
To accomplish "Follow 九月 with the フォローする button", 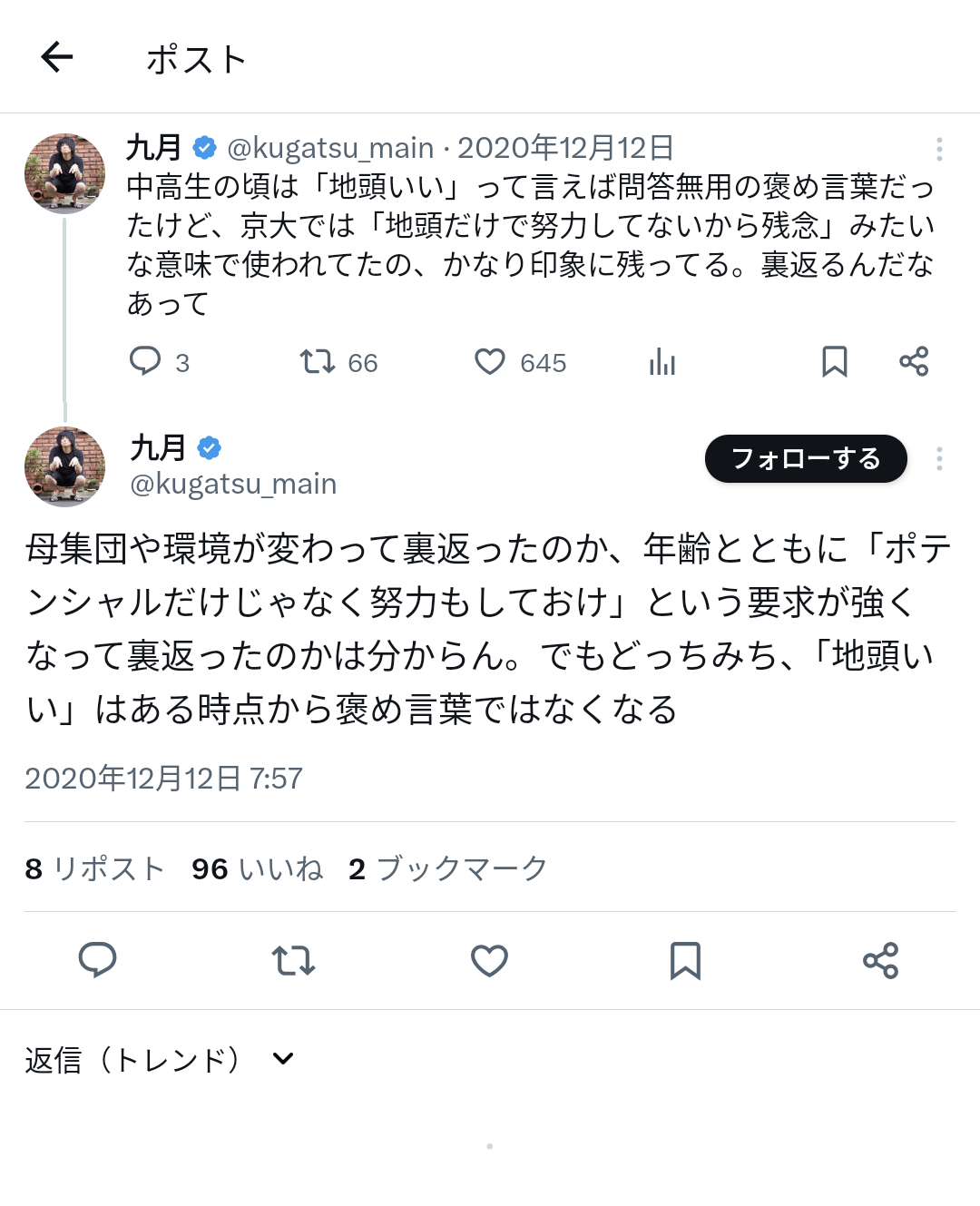I will pyautogui.click(x=806, y=458).
